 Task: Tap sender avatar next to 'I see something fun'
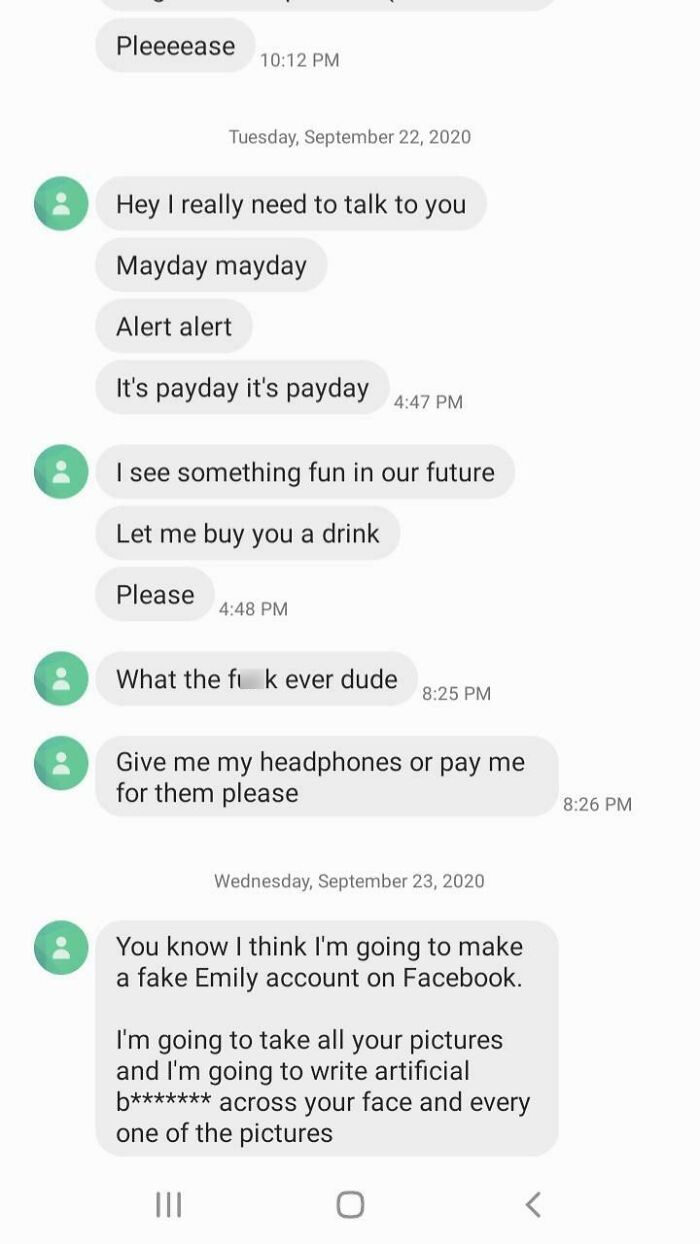pyautogui.click(x=61, y=472)
